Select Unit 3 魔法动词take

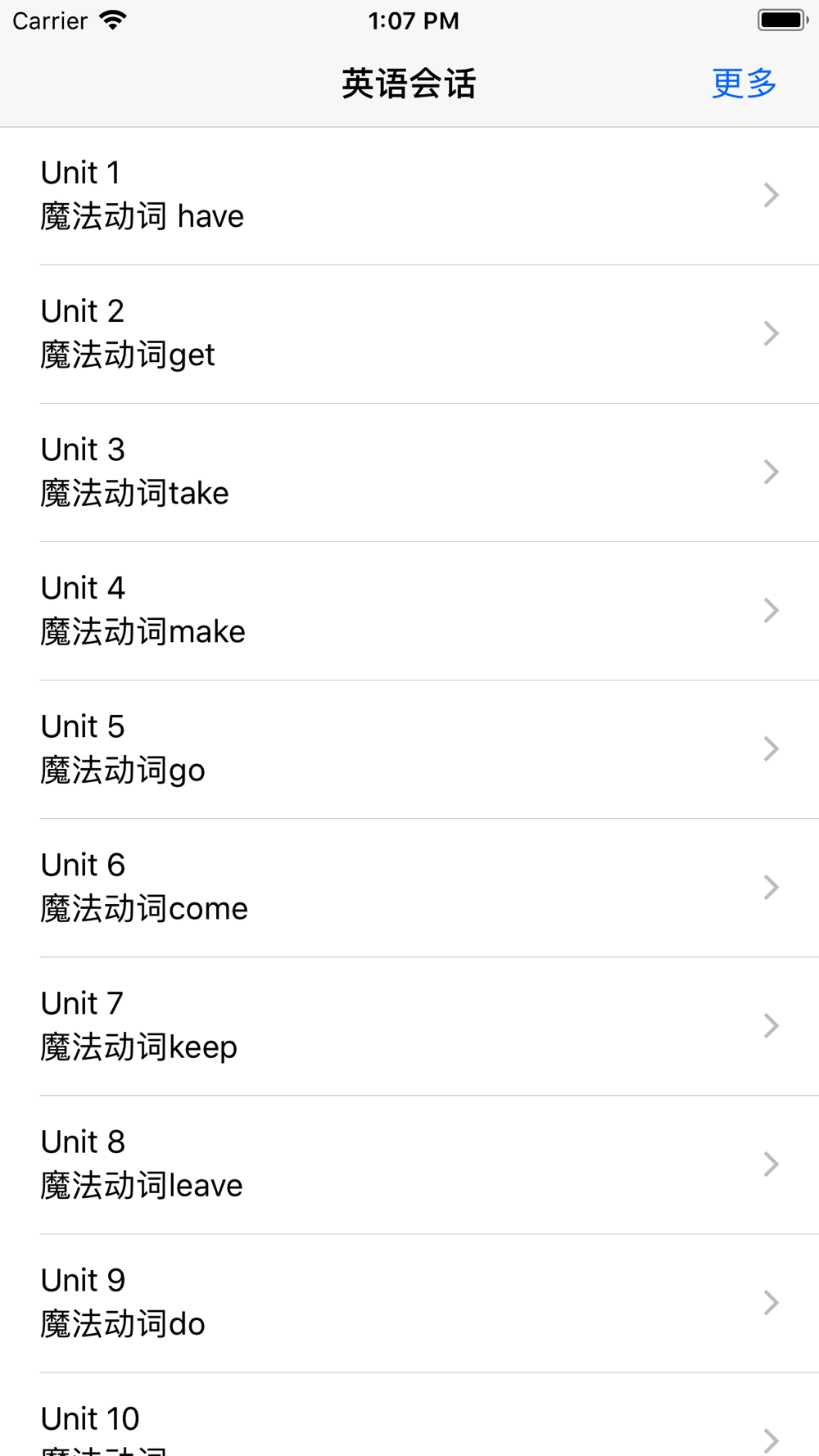pos(409,473)
